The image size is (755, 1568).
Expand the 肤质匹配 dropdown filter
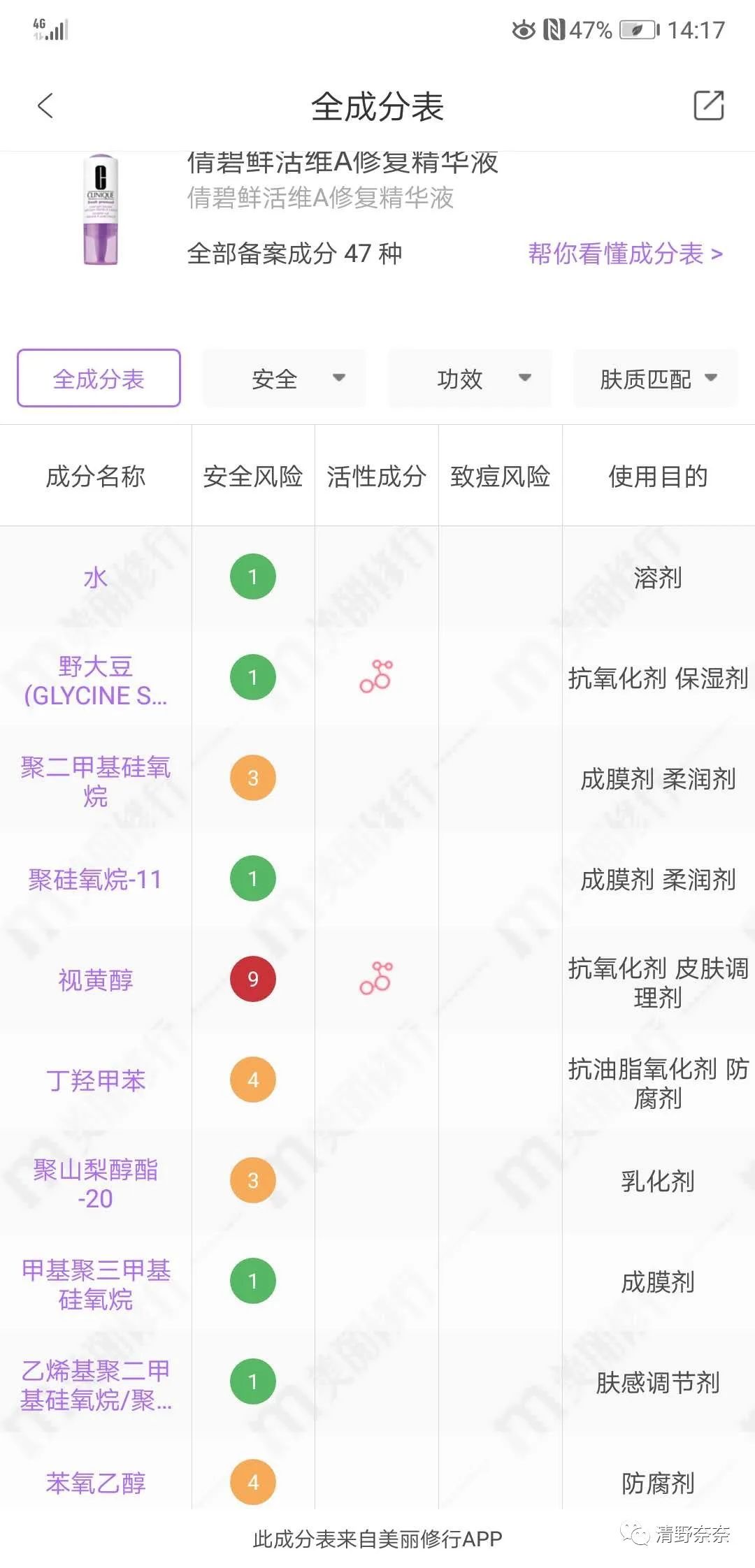point(656,378)
